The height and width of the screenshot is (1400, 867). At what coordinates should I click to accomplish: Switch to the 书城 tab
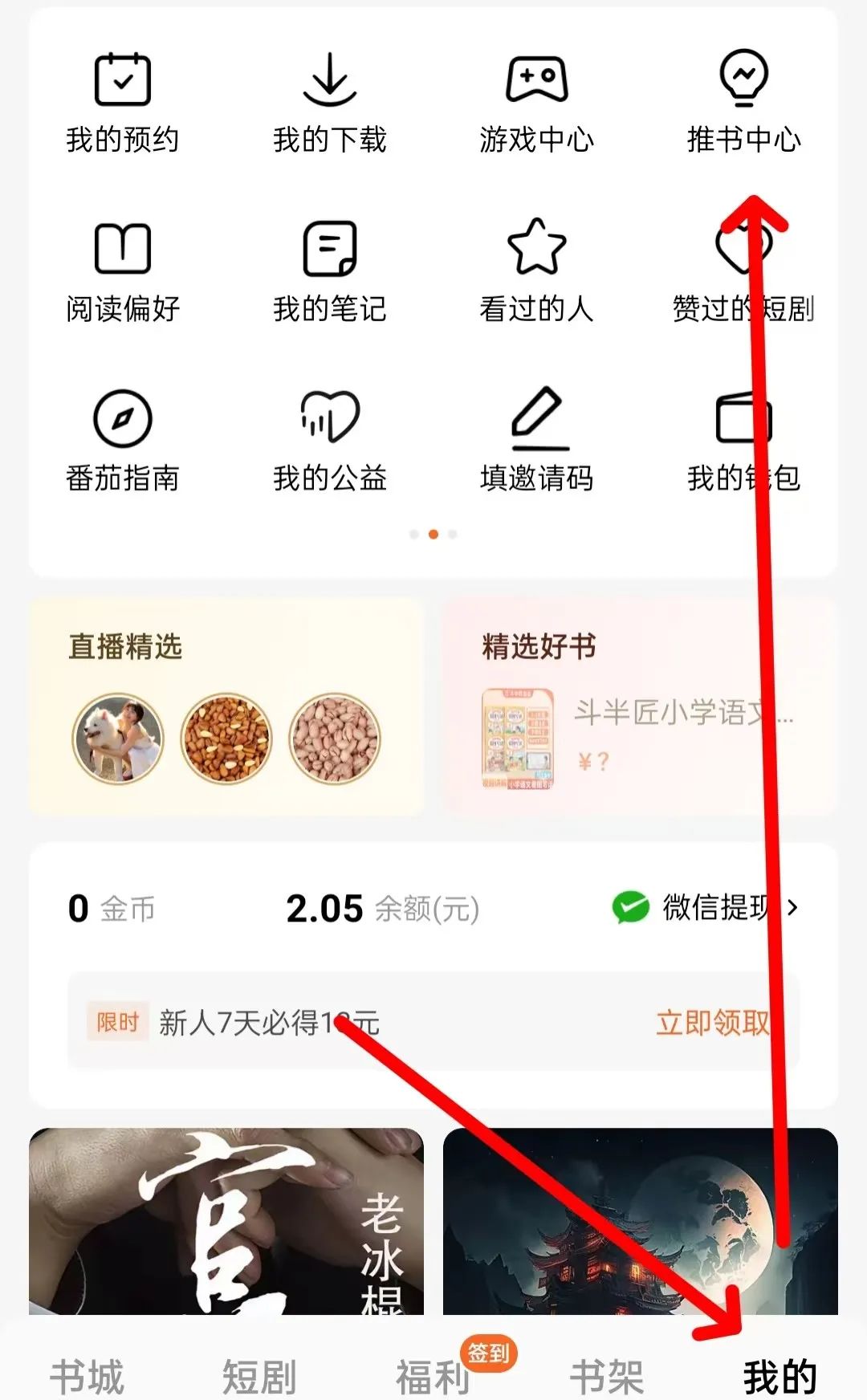87,1376
